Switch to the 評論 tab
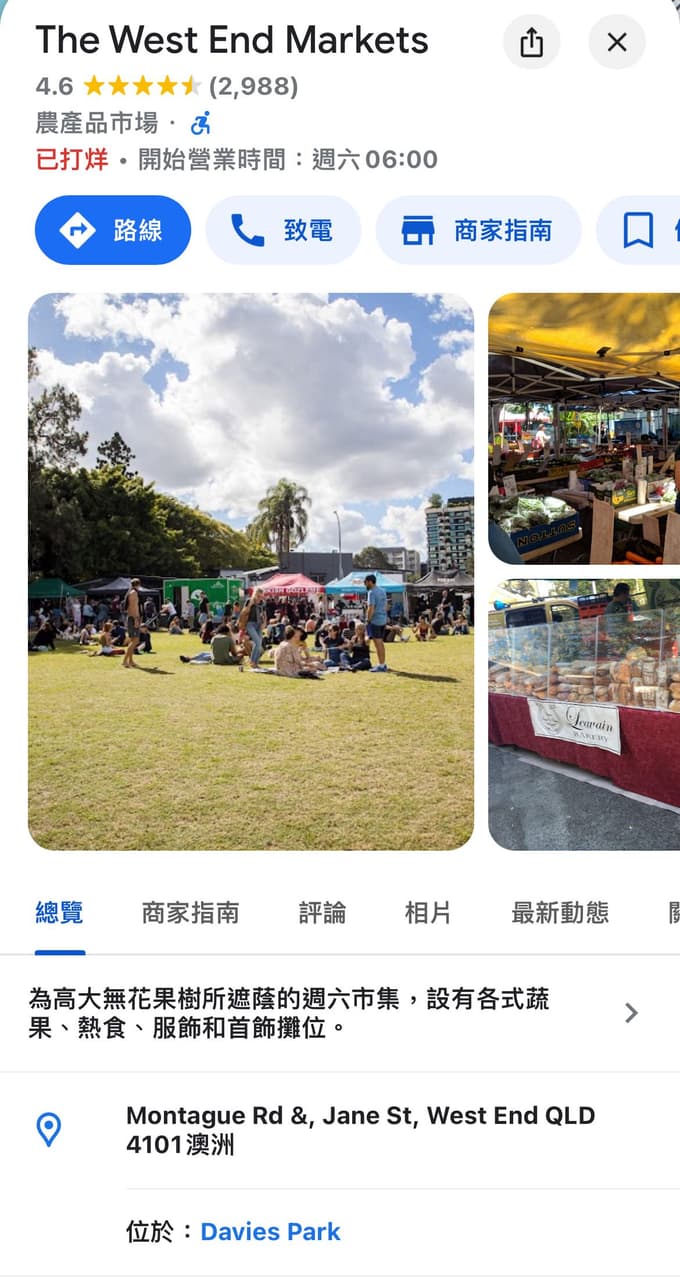 coord(322,912)
